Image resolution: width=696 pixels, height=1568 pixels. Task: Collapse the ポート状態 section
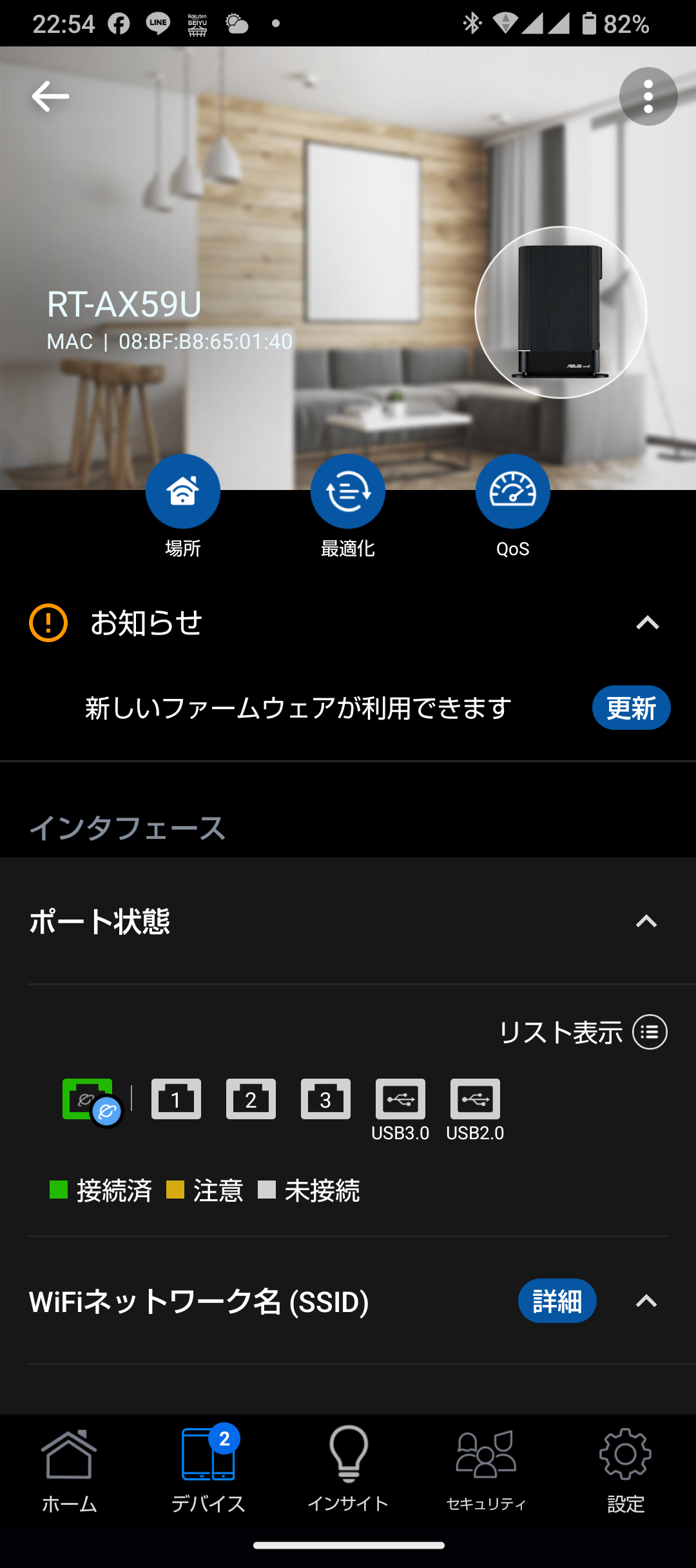[x=646, y=921]
